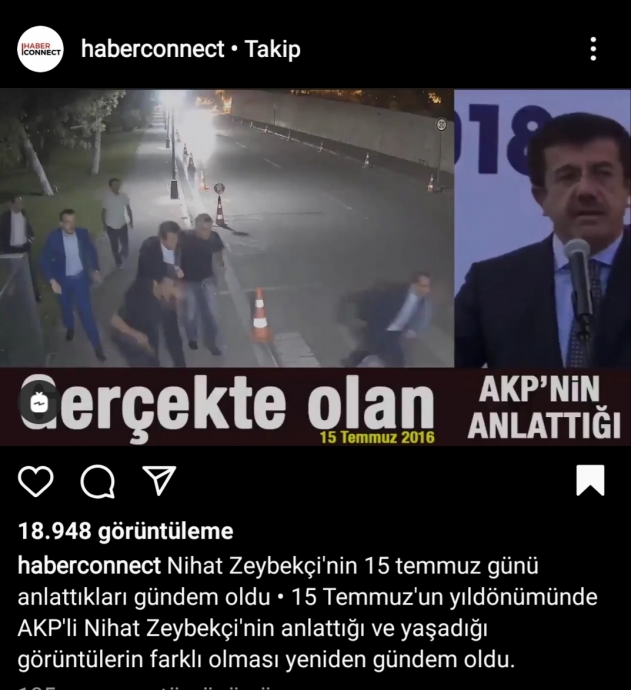The height and width of the screenshot is (690, 631).
Task: Open the IGTV badge on the video
Action: click(x=40, y=401)
